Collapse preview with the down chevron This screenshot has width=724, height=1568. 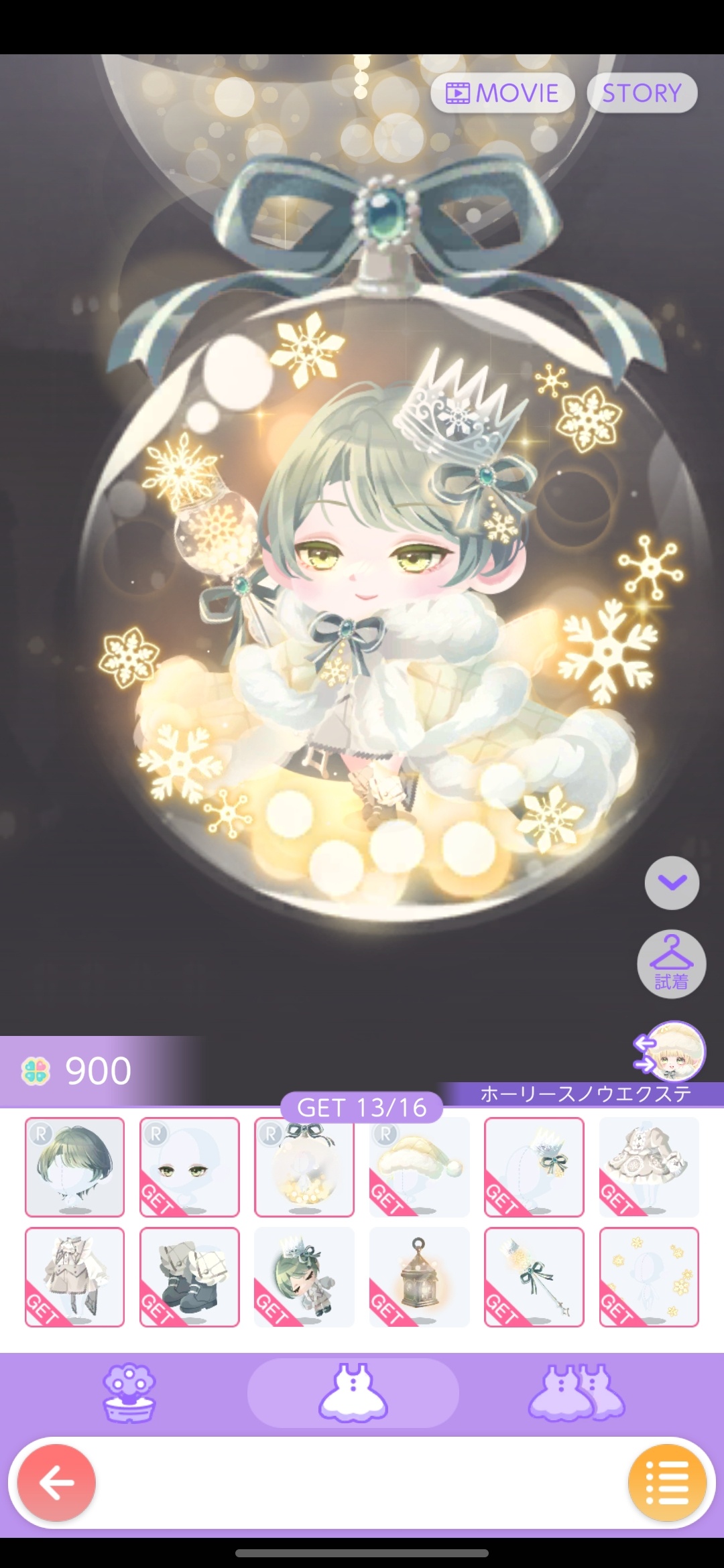(x=672, y=883)
